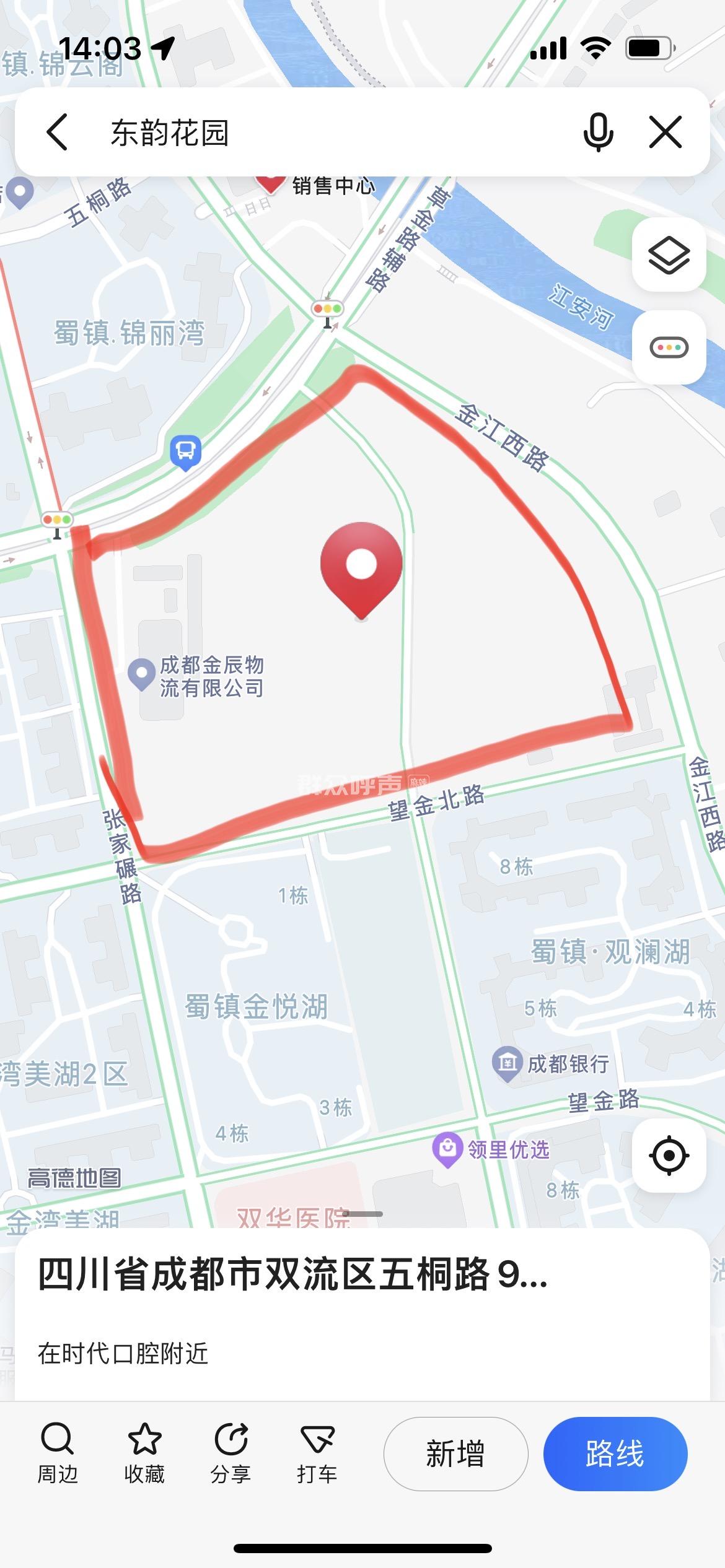Go back from the search result
This screenshot has height=1568, width=725.
coord(57,132)
